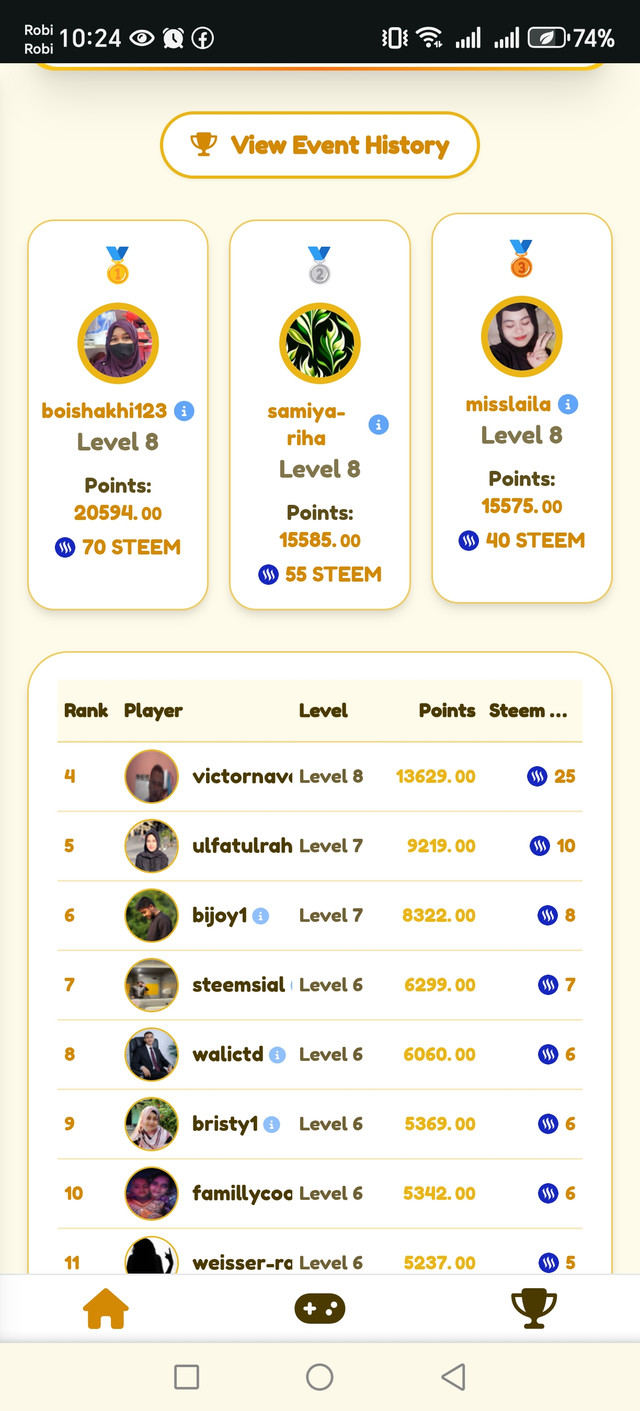Open recent apps from navigation bar
The width and height of the screenshot is (640, 1411).
click(186, 1377)
